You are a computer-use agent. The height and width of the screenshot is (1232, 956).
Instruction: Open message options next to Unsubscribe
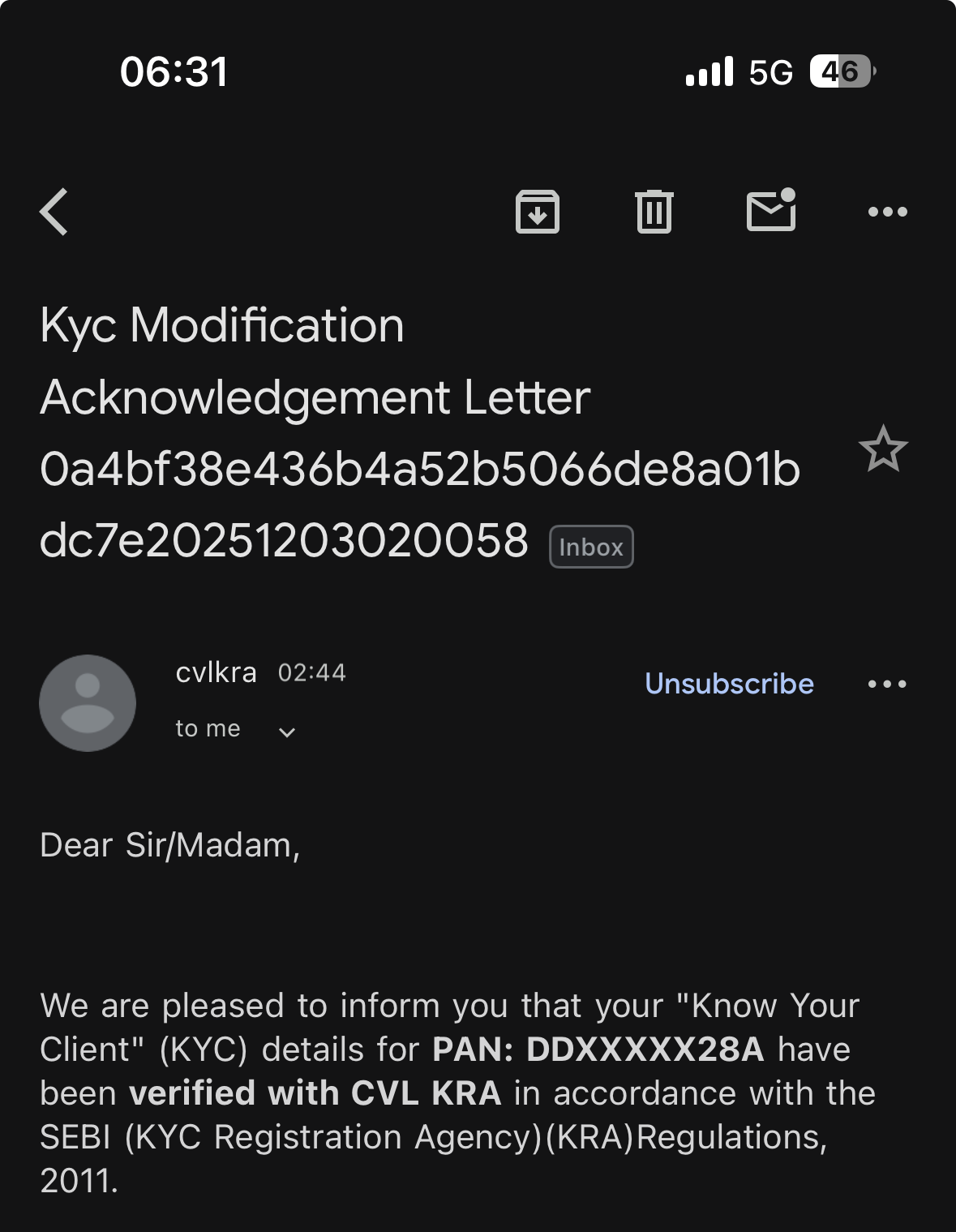887,684
